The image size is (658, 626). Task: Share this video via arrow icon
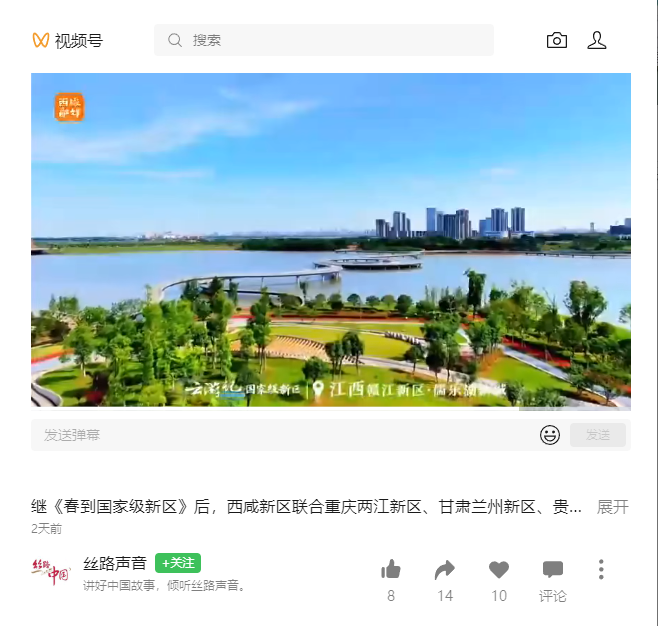pyautogui.click(x=445, y=570)
